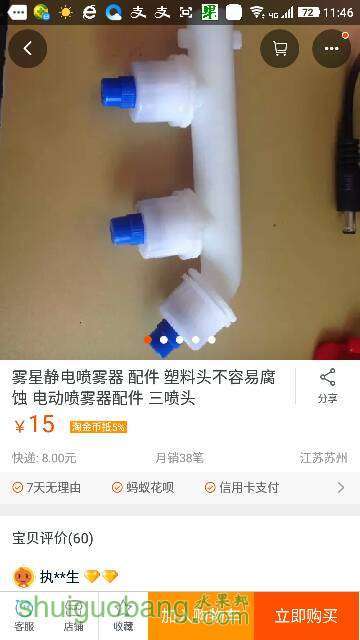Visit the seller's 店铺 page
The width and height of the screenshot is (360, 640).
tap(74, 616)
